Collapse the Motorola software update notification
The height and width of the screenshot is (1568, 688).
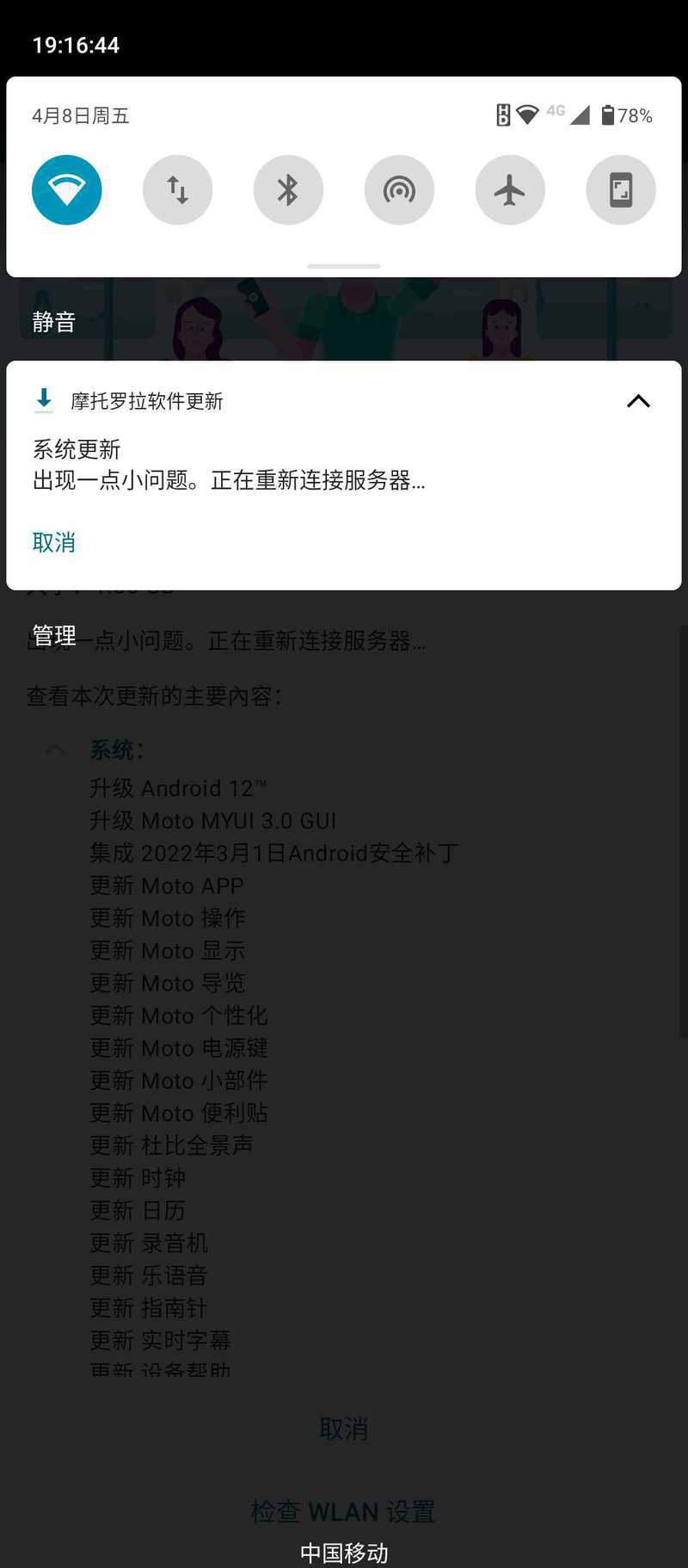tap(638, 401)
